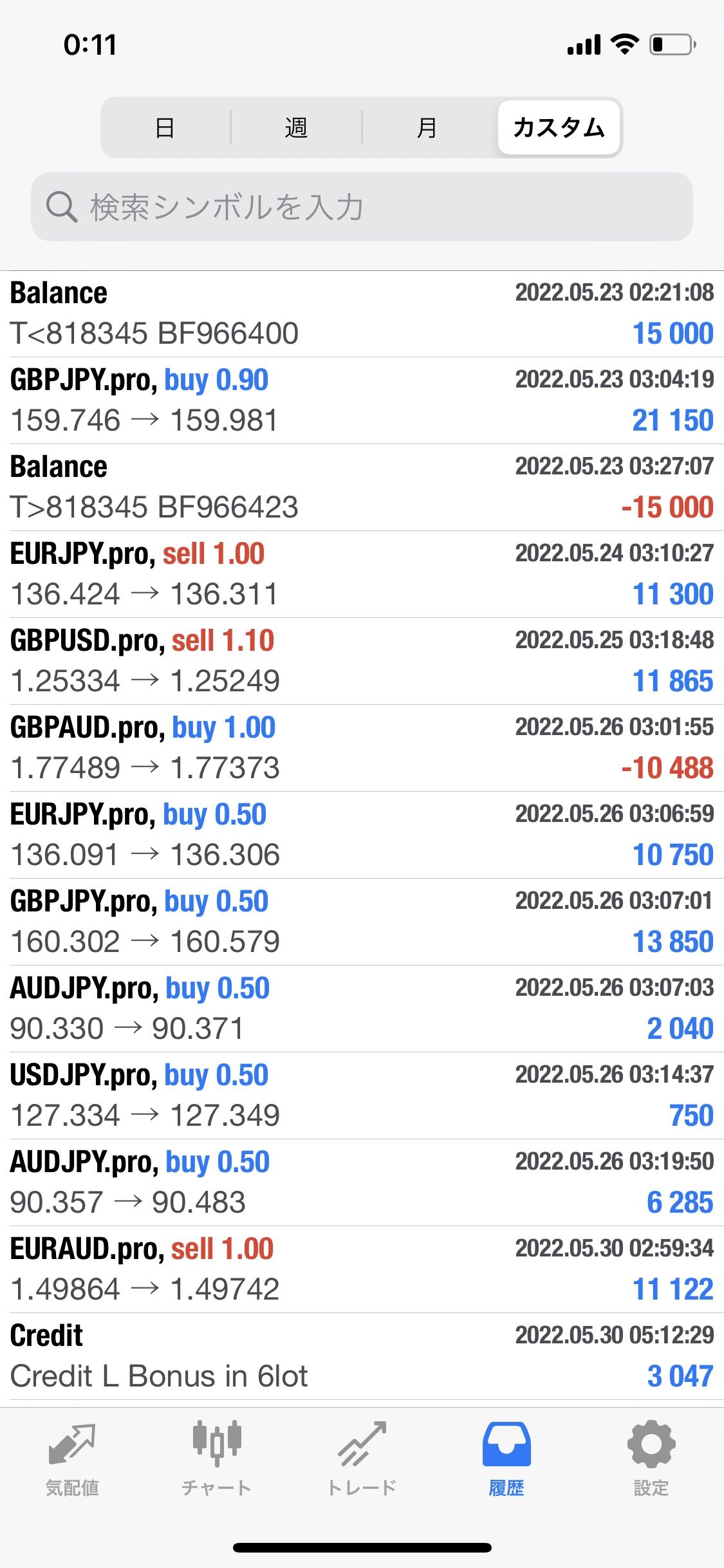The height and width of the screenshot is (1568, 724).
Task: Expand the EURAUD.pro sell 1.00 trade
Action: click(x=362, y=1269)
